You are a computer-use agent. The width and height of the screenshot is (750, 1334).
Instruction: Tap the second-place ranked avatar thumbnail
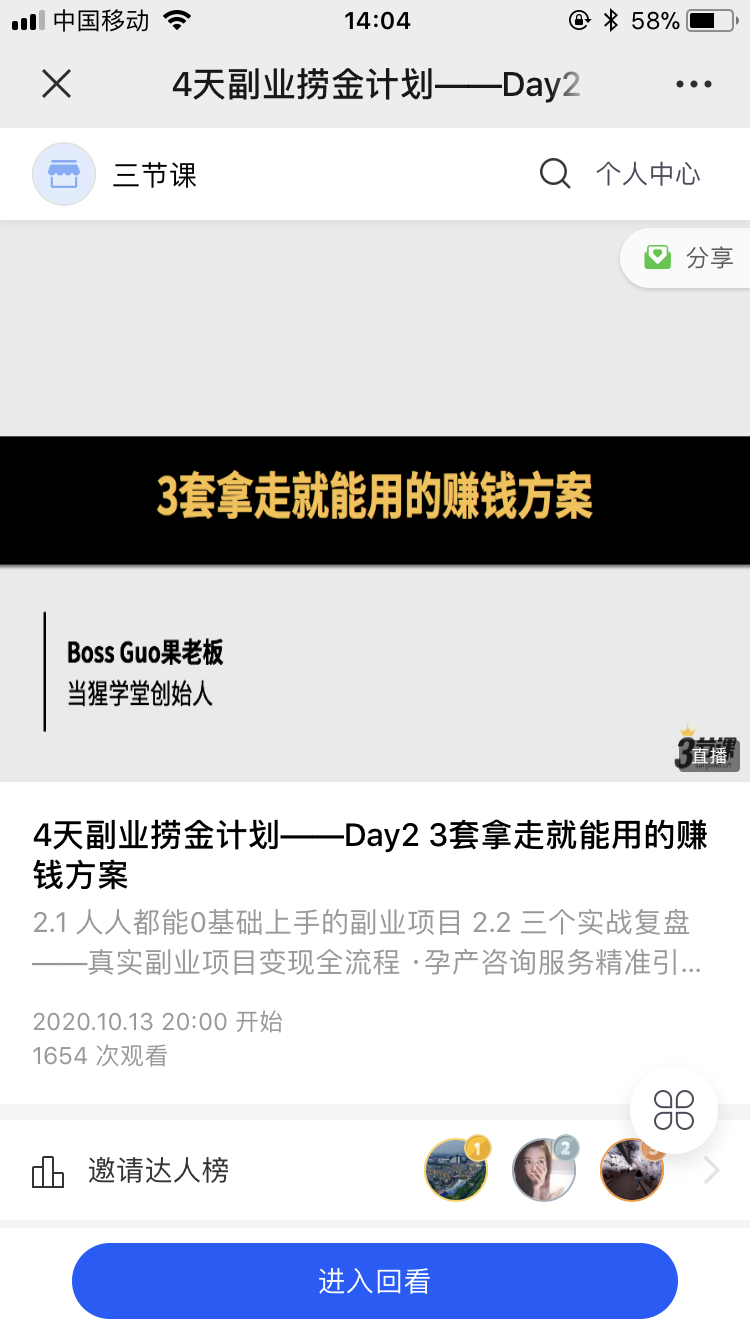[544, 1169]
